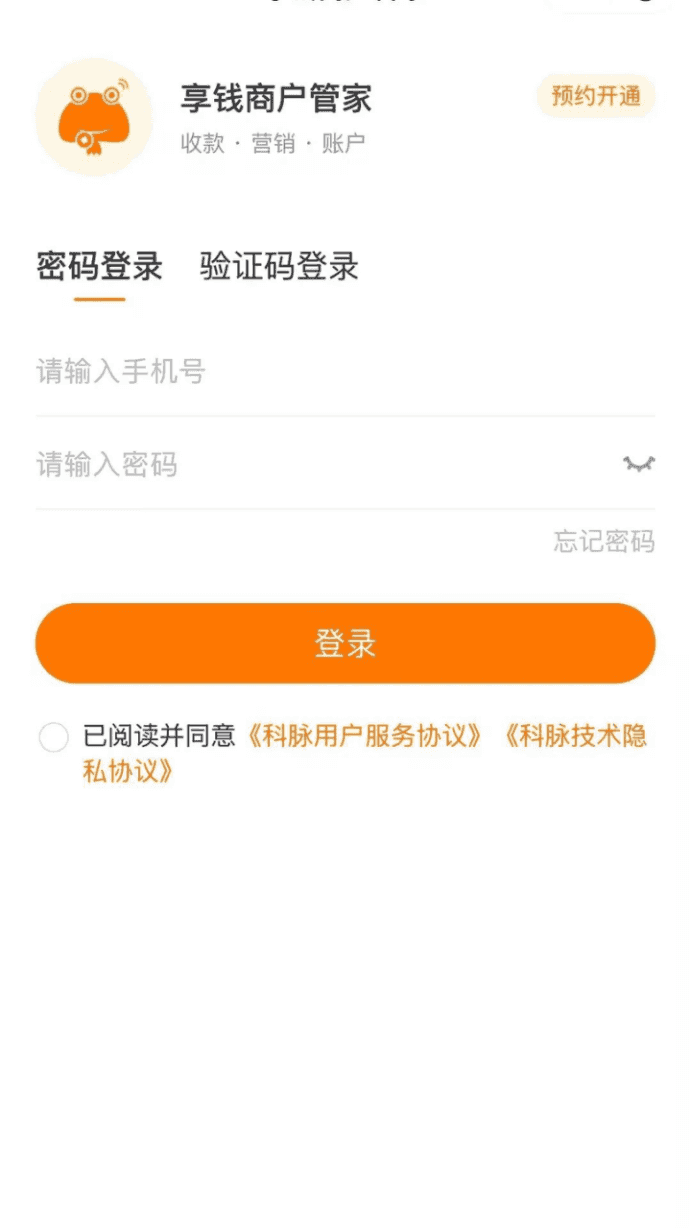Toggle password visibility eye icon

[x=639, y=464]
